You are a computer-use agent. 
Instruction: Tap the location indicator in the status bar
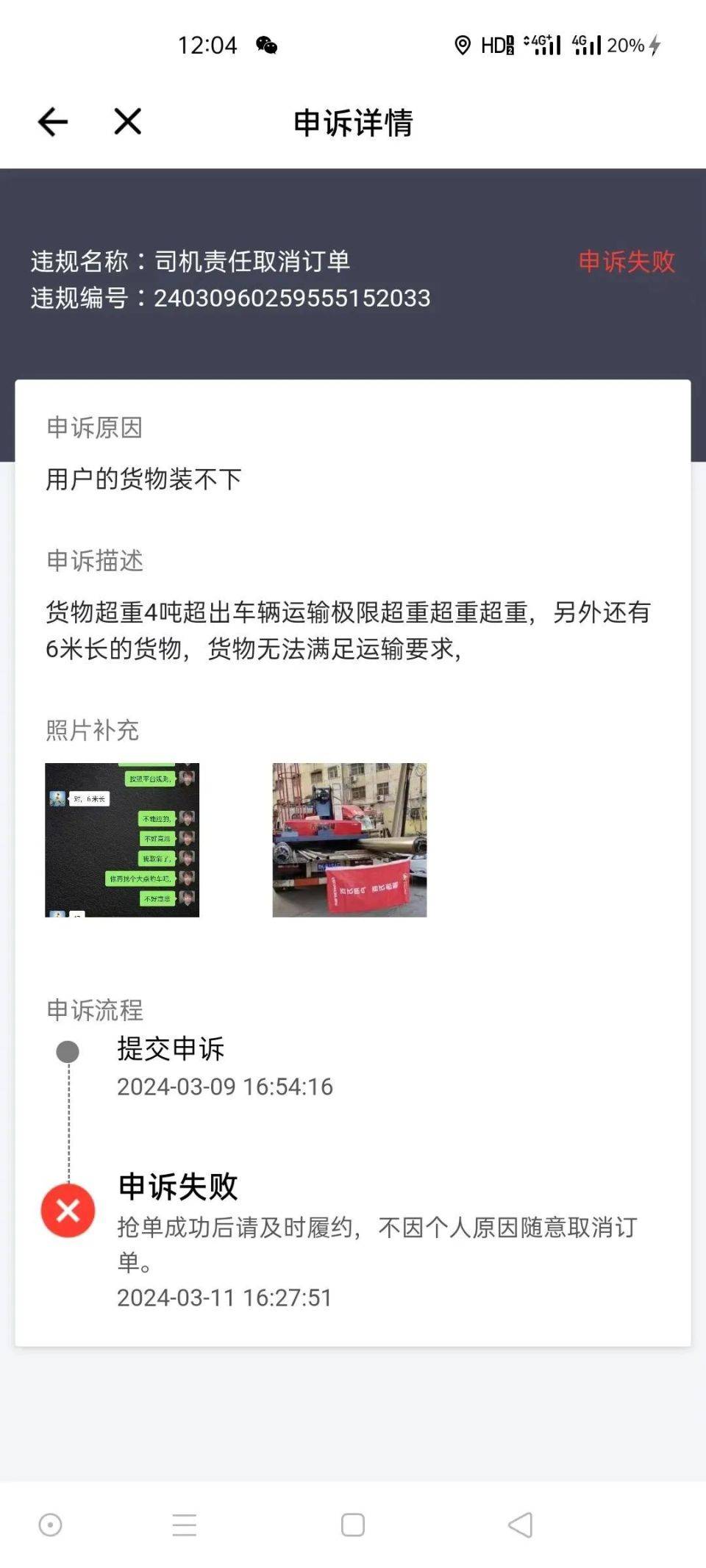tap(462, 46)
